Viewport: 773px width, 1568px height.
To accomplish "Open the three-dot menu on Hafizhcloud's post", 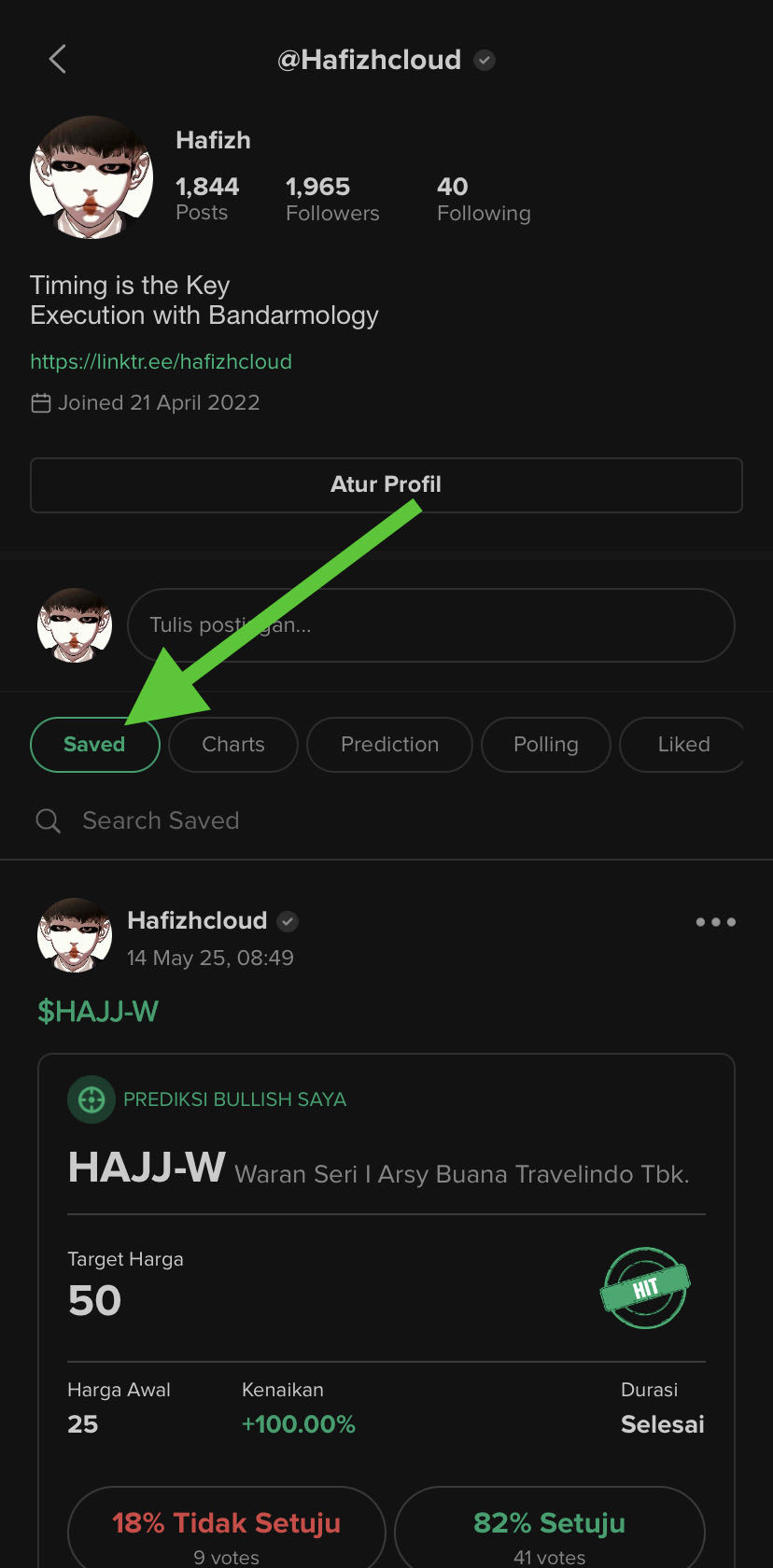I will (715, 922).
